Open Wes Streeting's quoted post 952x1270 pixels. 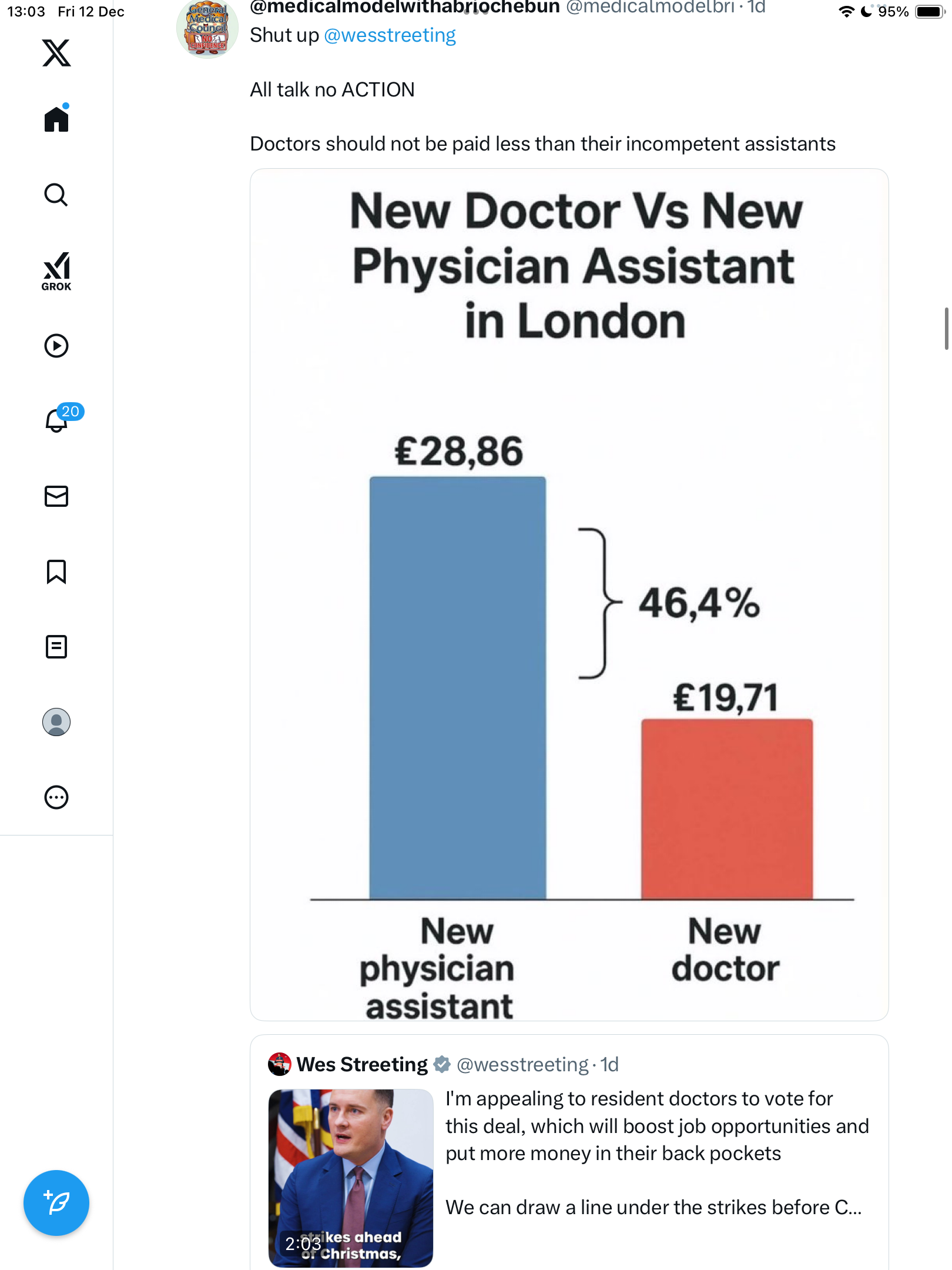point(652,1152)
